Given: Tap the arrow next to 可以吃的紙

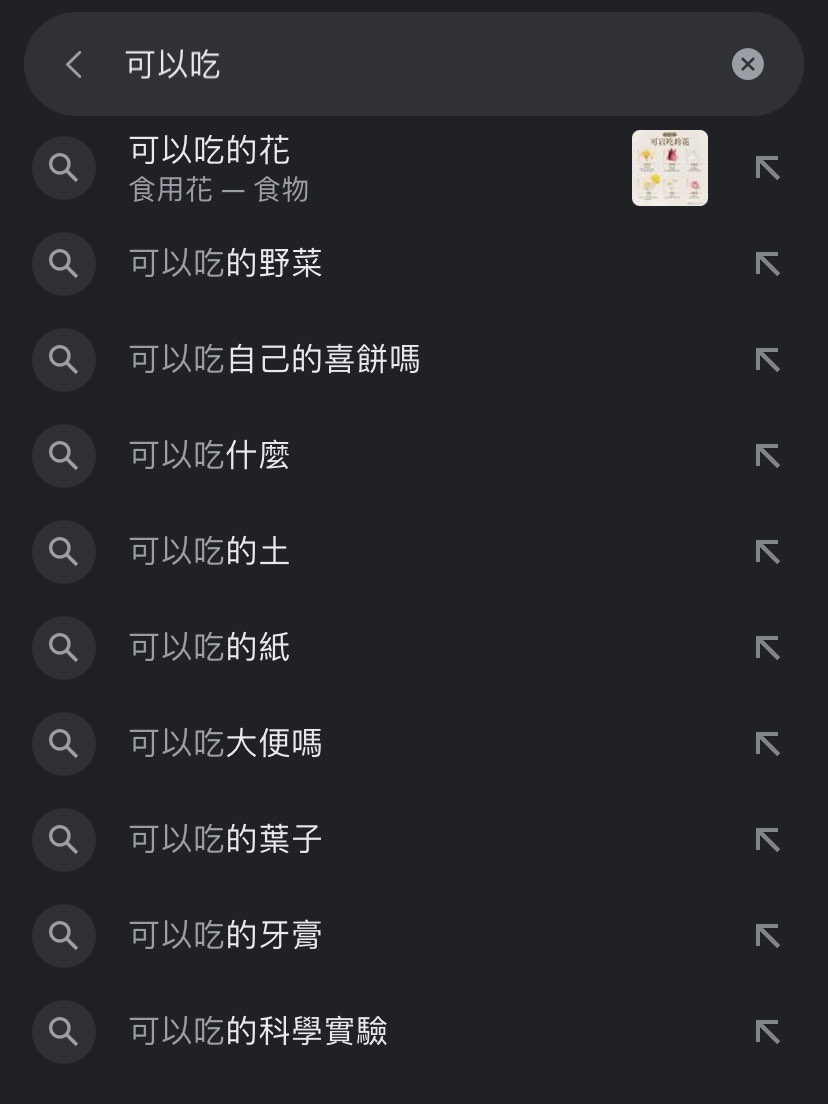Looking at the screenshot, I should coord(767,648).
